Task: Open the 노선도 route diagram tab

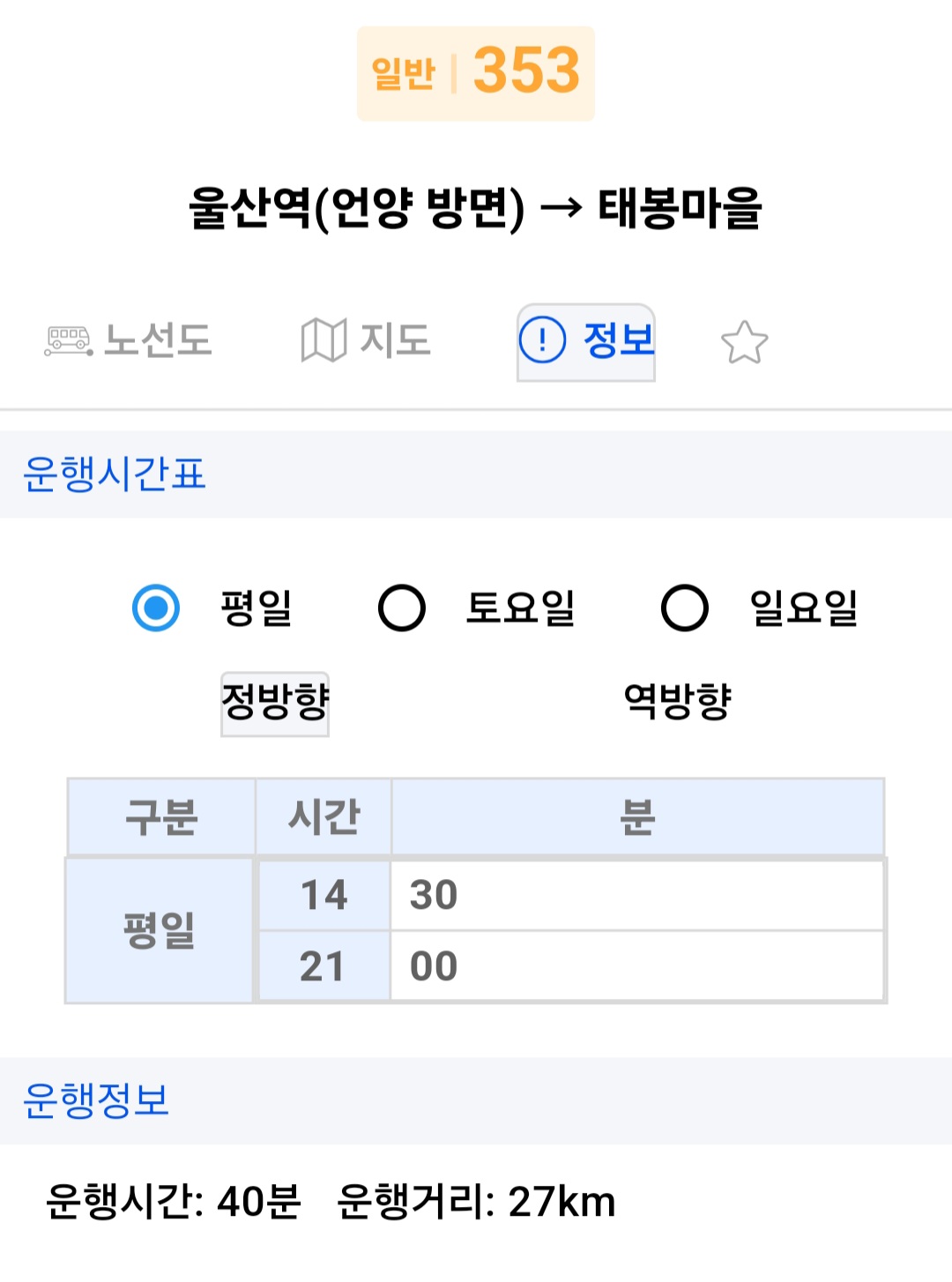Action: pyautogui.click(x=129, y=341)
